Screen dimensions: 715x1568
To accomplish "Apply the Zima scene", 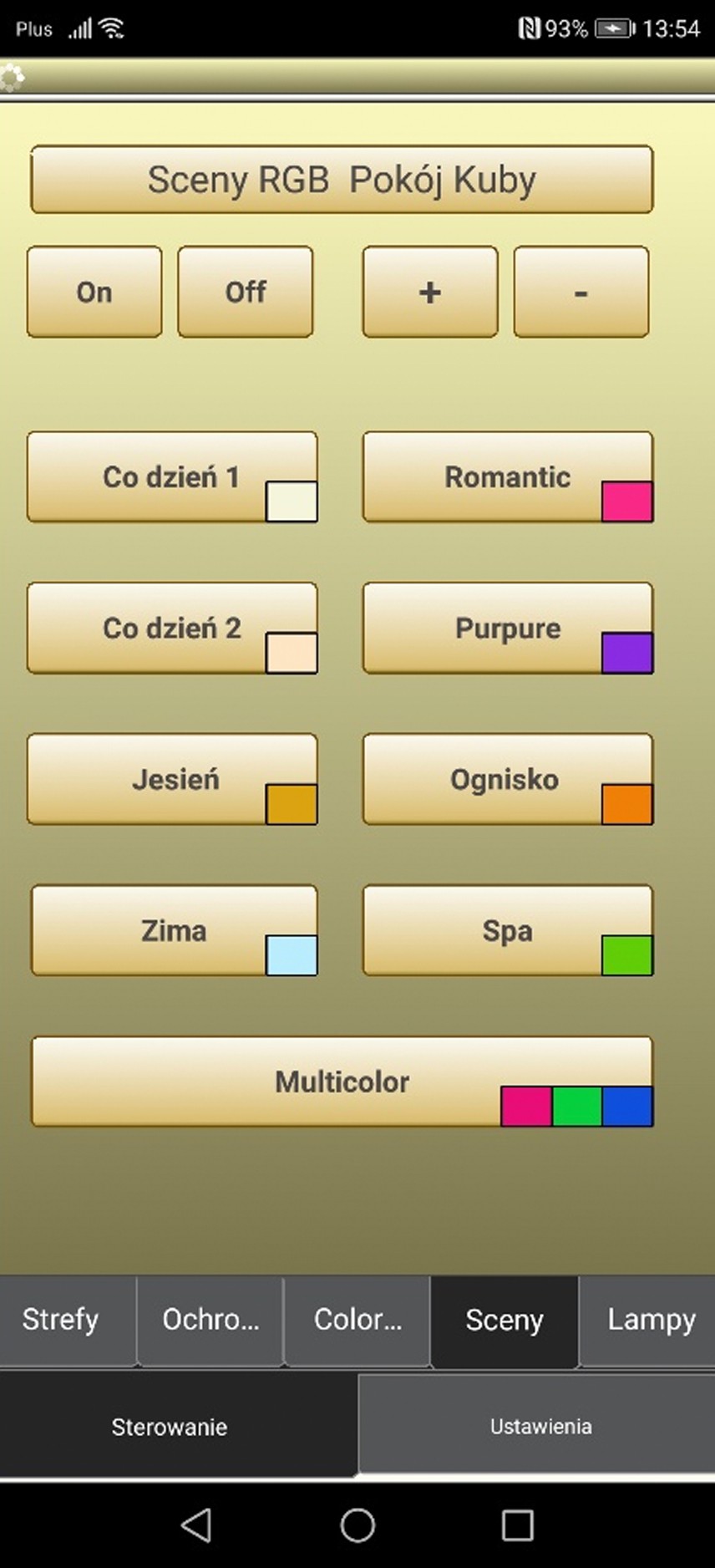I will coord(174,930).
